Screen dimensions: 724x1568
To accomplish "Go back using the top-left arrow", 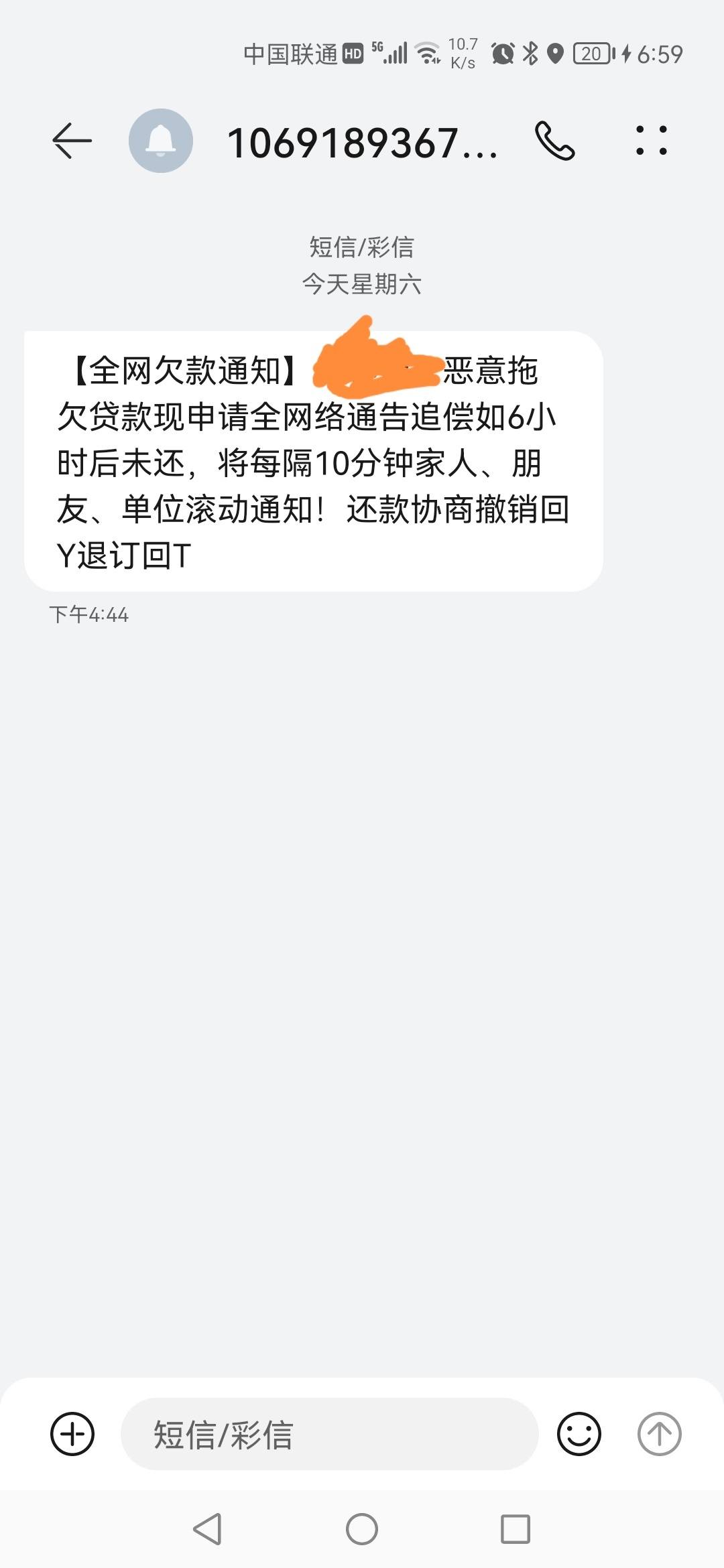I will click(72, 141).
